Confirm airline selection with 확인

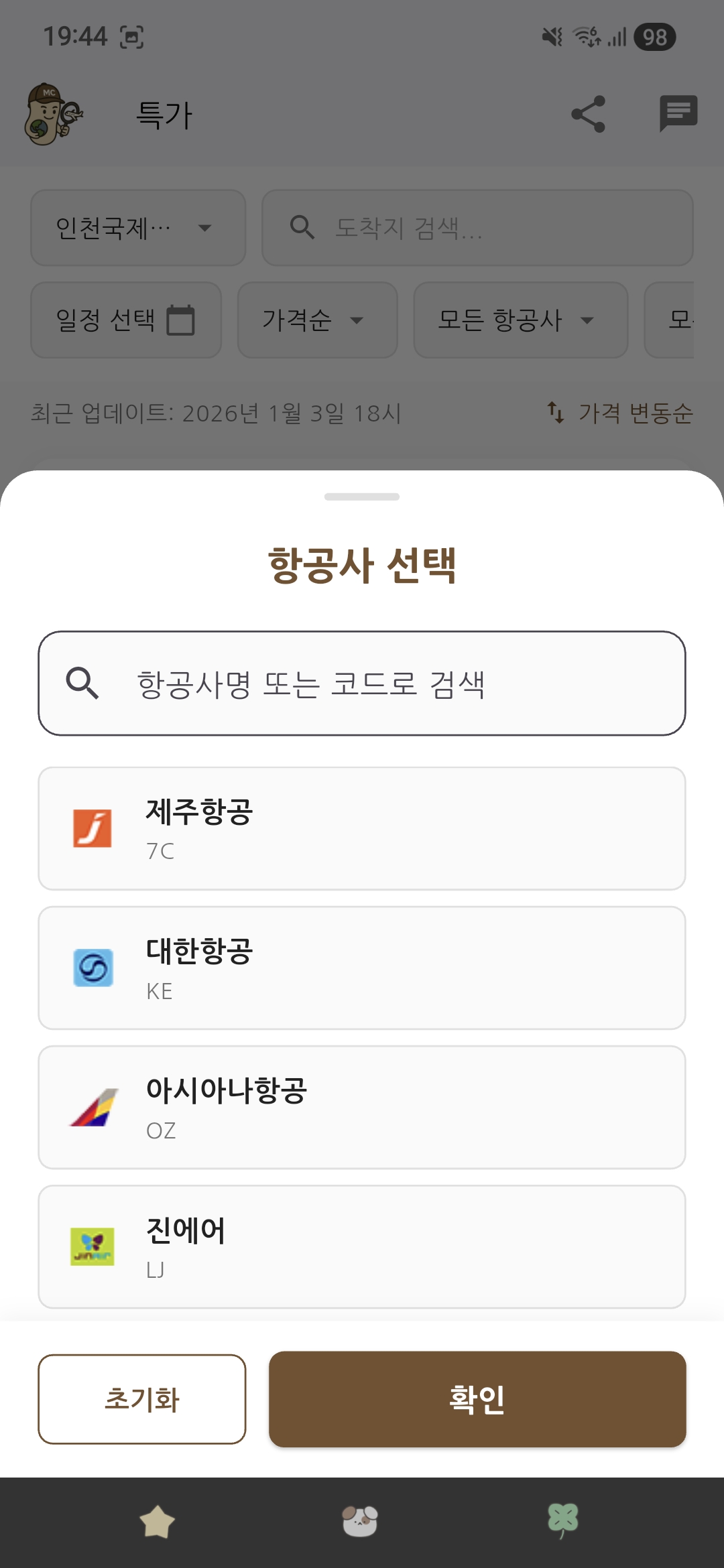(x=477, y=1399)
